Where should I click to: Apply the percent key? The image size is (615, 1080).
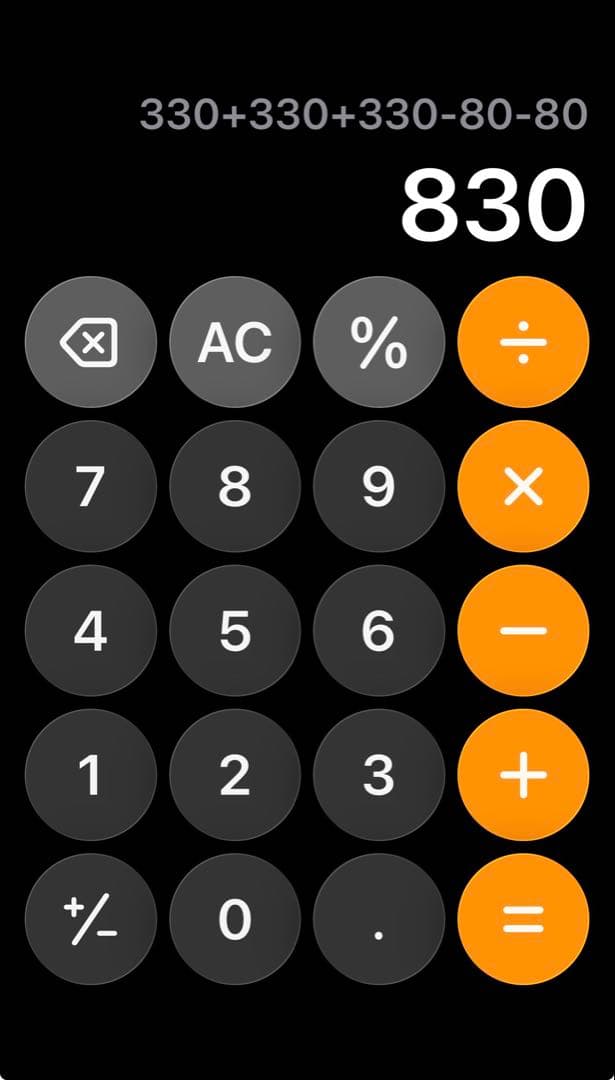click(379, 342)
